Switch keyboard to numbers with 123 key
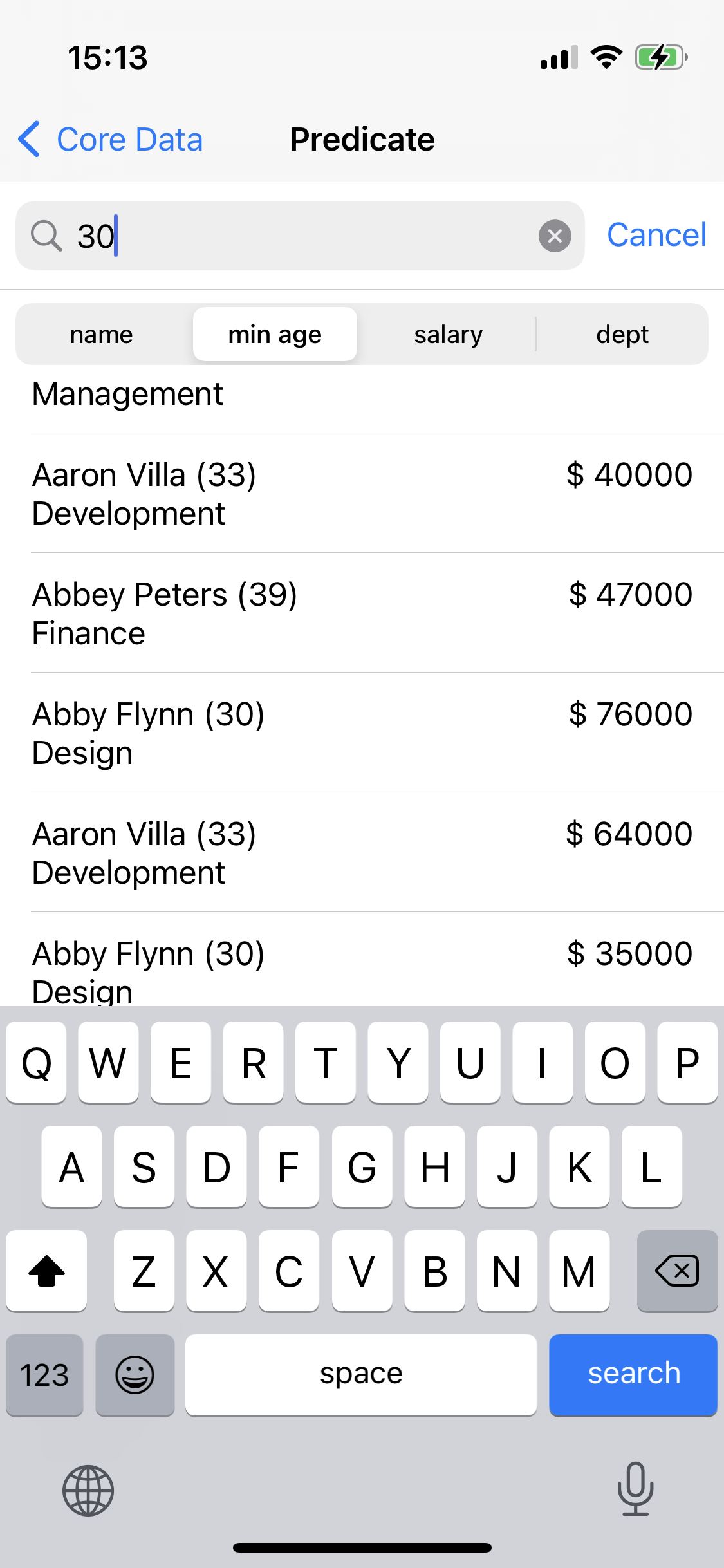The width and height of the screenshot is (724, 1568). pyautogui.click(x=44, y=1374)
